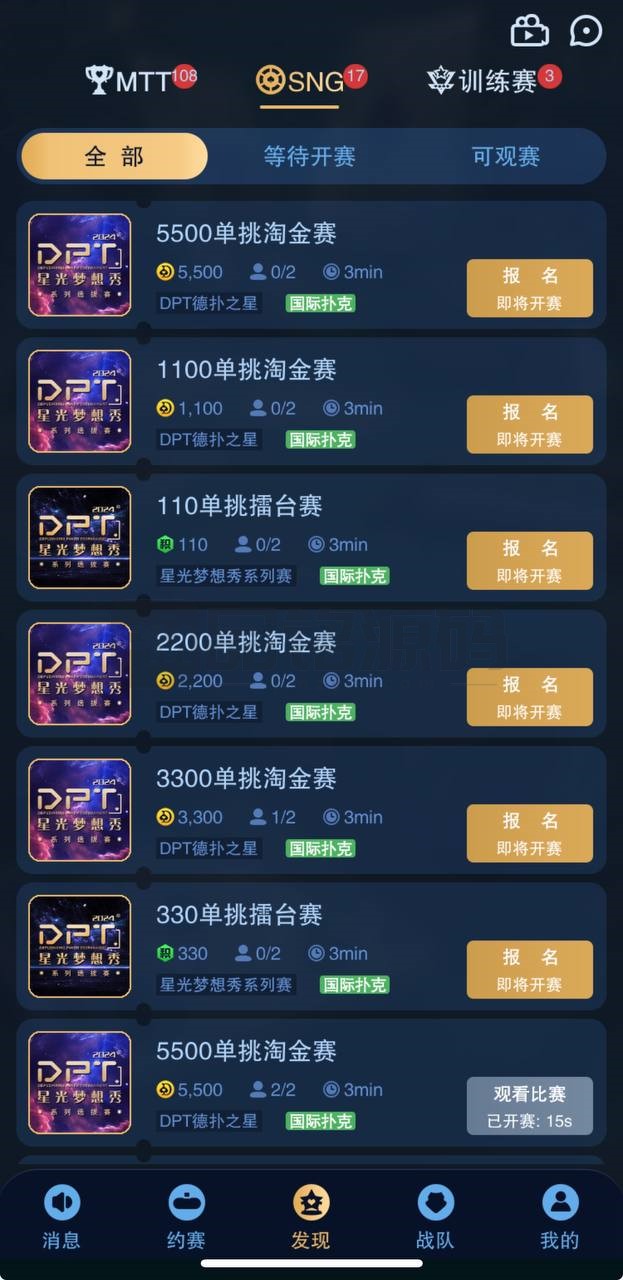Image resolution: width=623 pixels, height=1280 pixels.
Task: Register for the 110单挑擂台赛
Action: click(530, 561)
